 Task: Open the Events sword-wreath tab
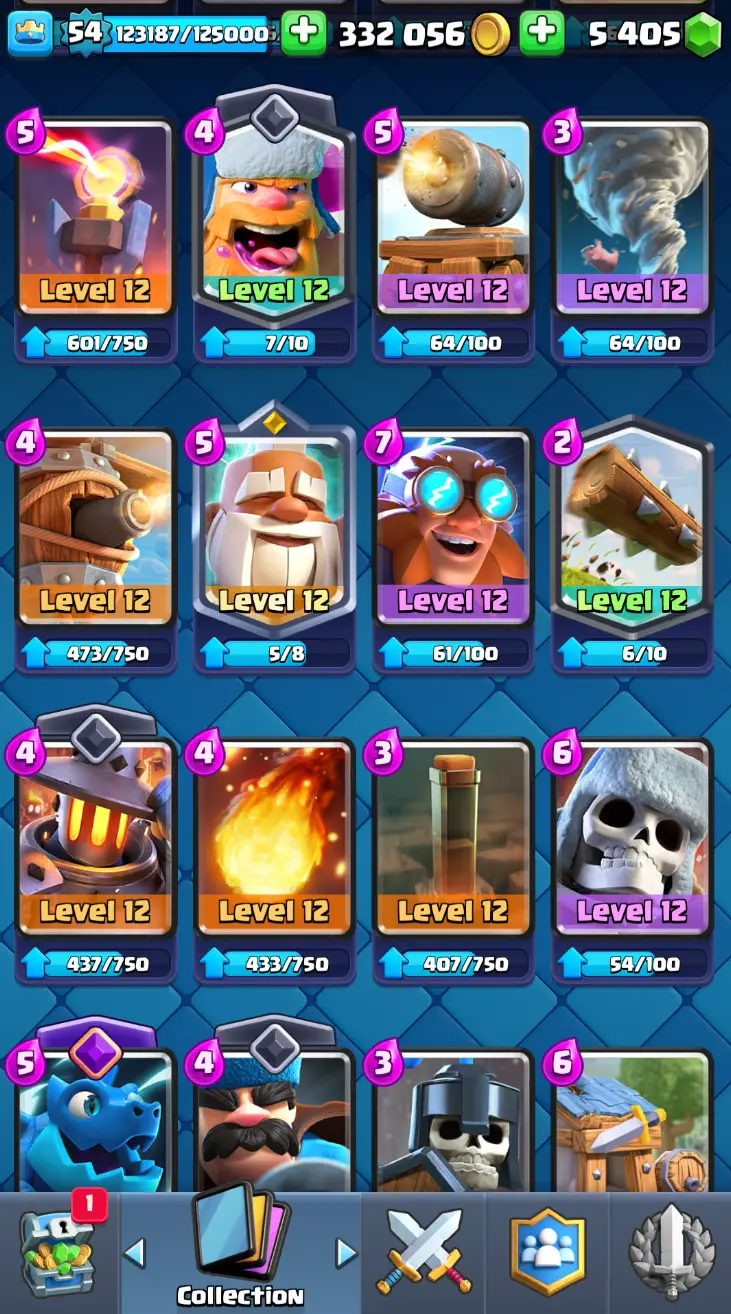pyautogui.click(x=671, y=1252)
